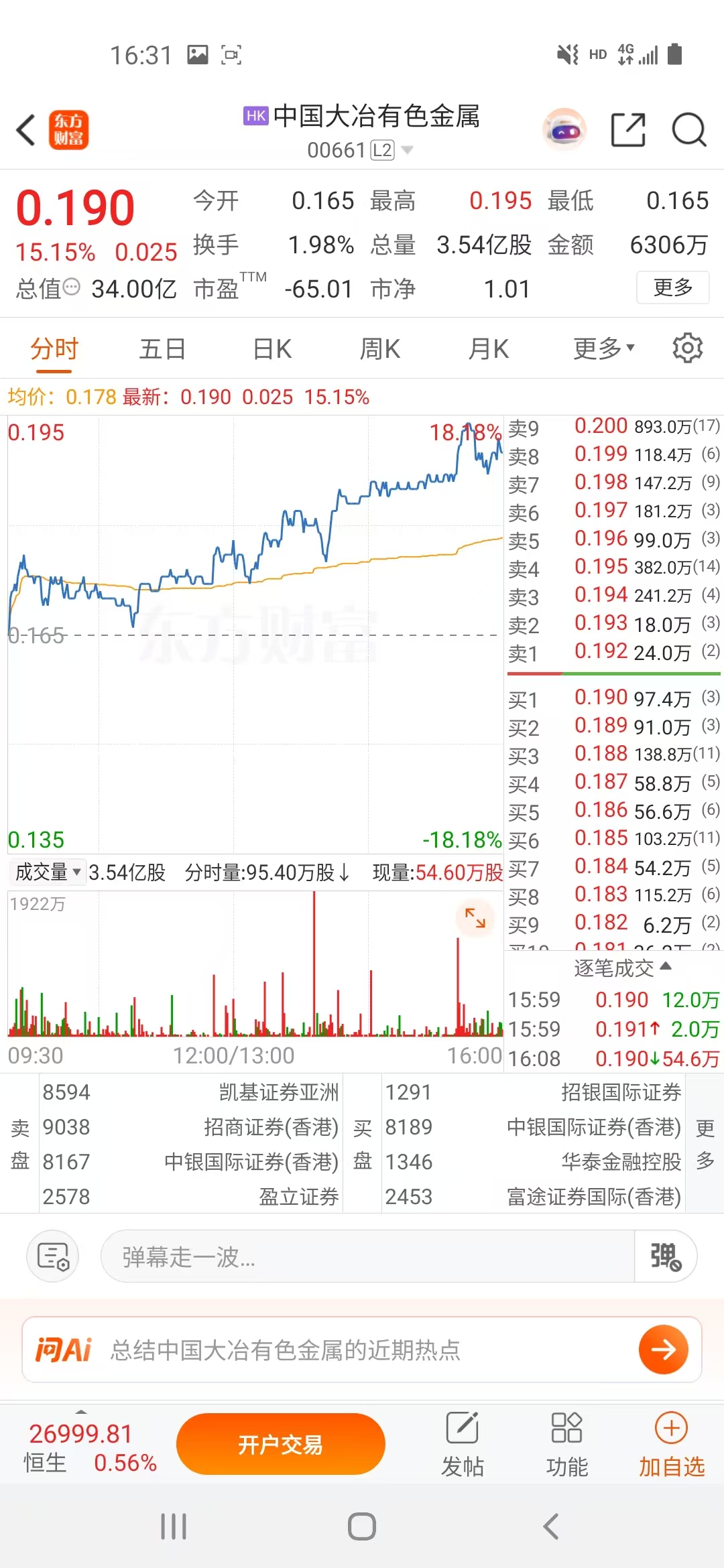Toggle the 弹 bullet comments switch
This screenshot has width=724, height=1568.
click(665, 1256)
